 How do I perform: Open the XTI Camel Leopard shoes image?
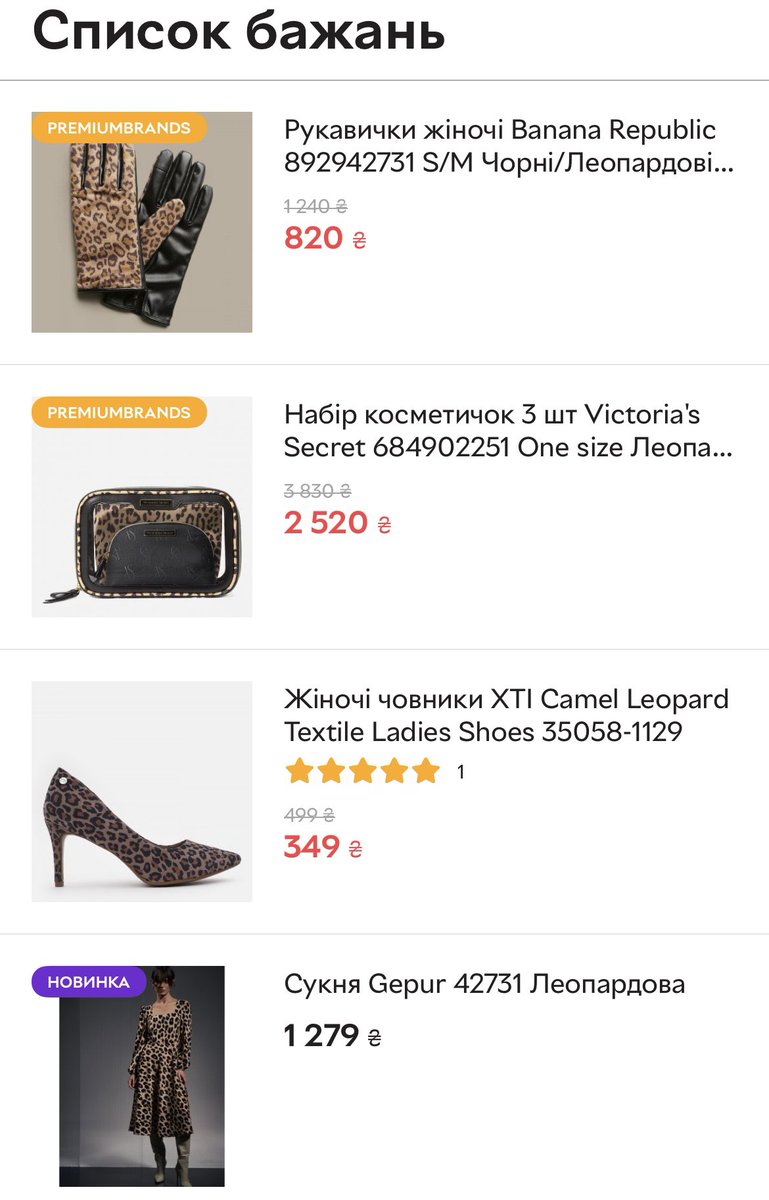[141, 791]
